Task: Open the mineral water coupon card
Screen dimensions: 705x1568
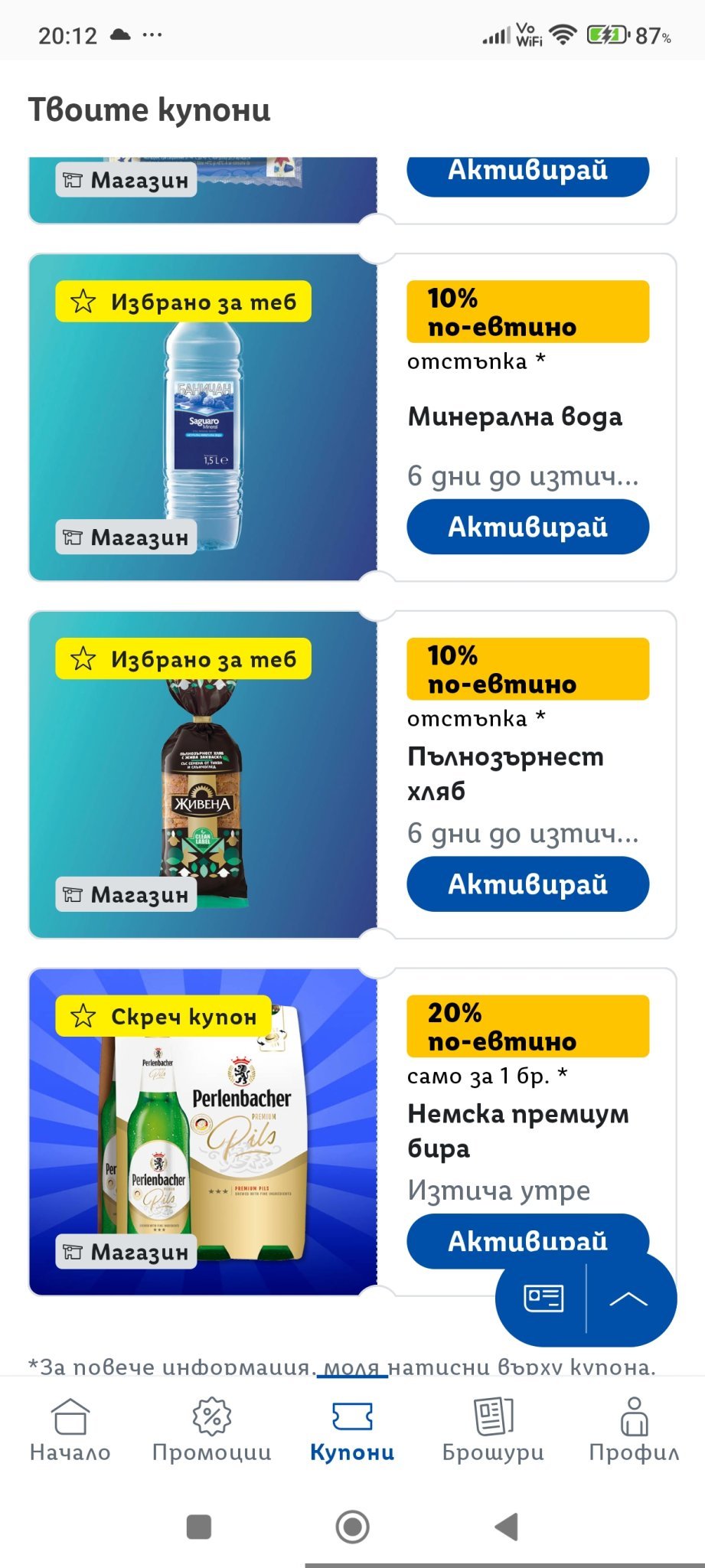Action: 203,417
